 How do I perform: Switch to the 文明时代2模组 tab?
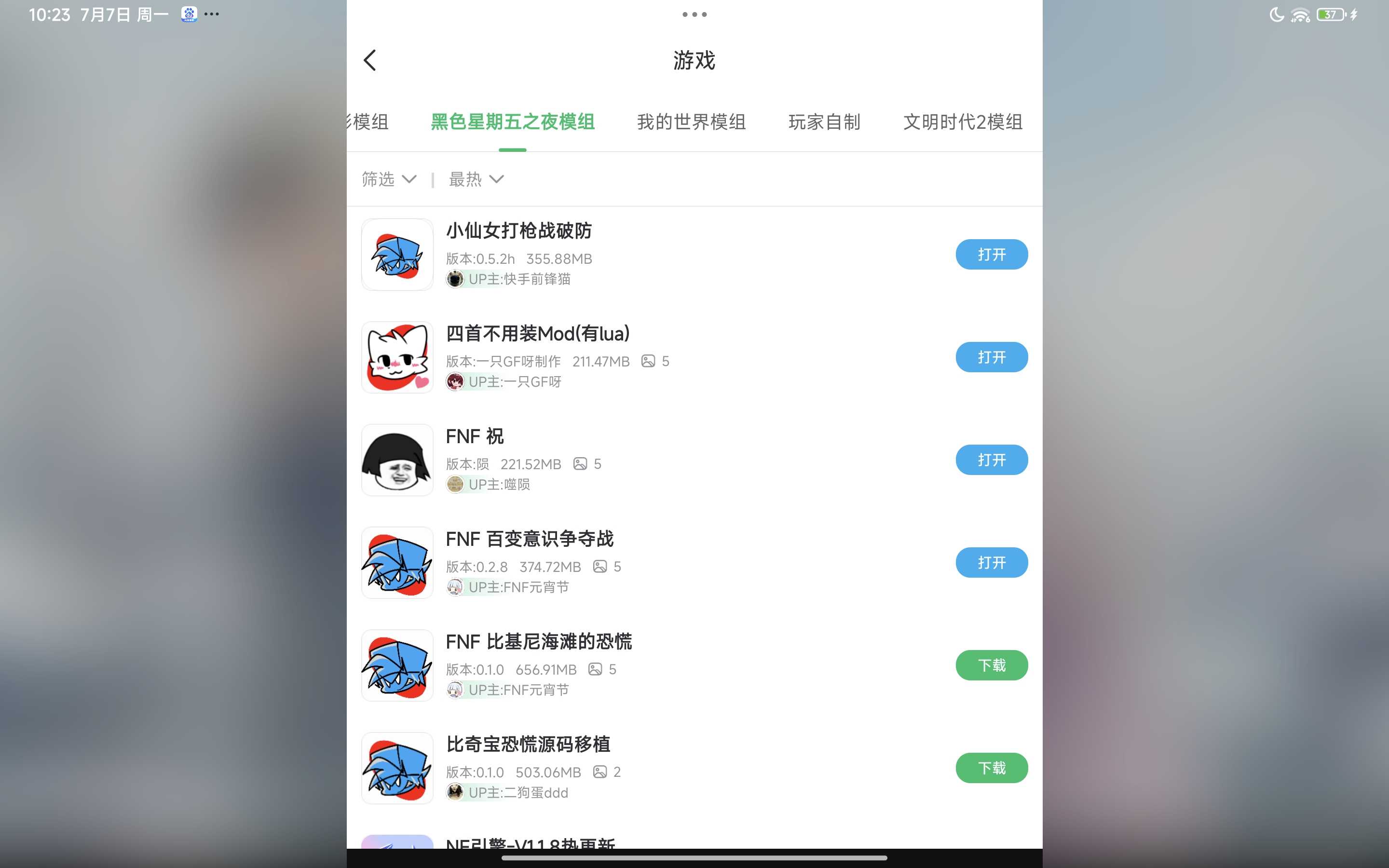963,122
